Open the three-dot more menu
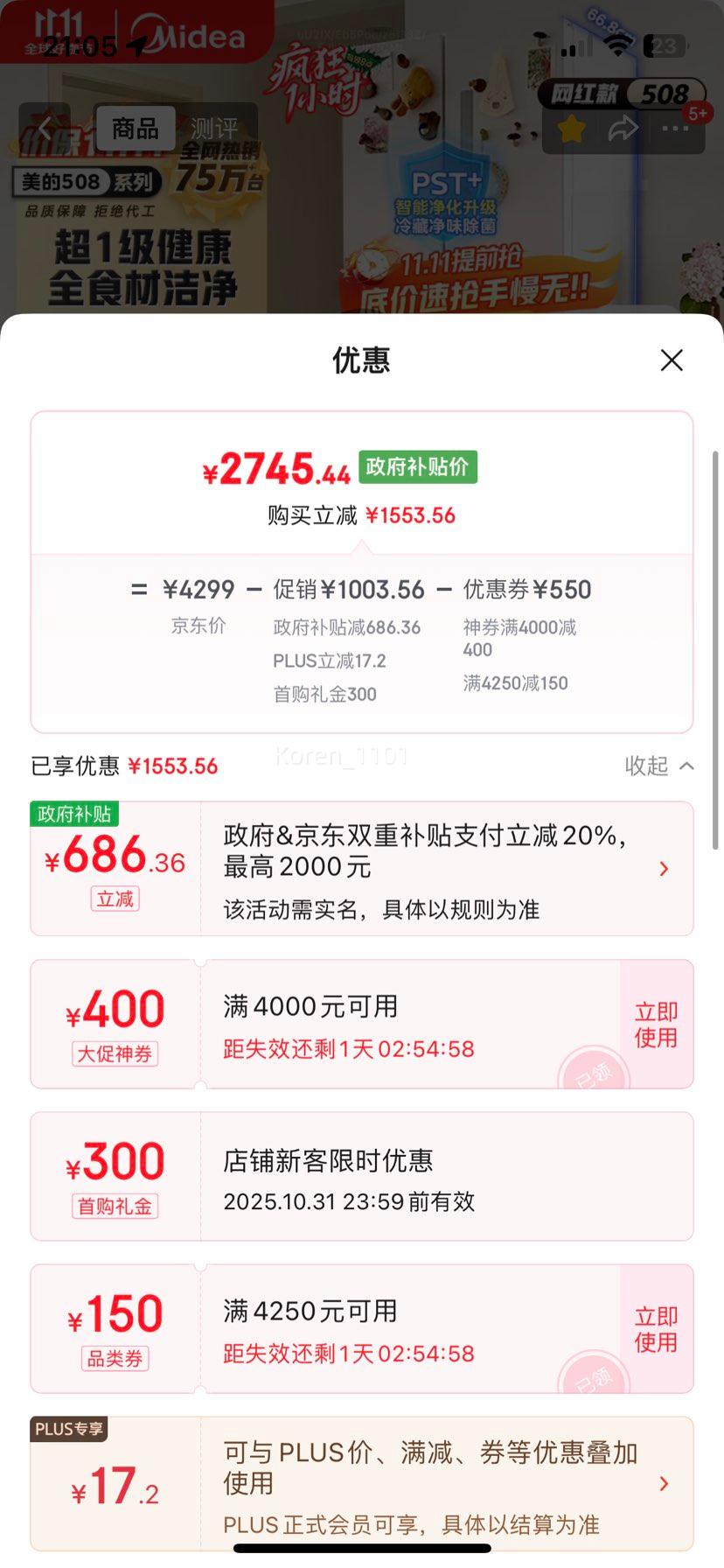 point(675,129)
